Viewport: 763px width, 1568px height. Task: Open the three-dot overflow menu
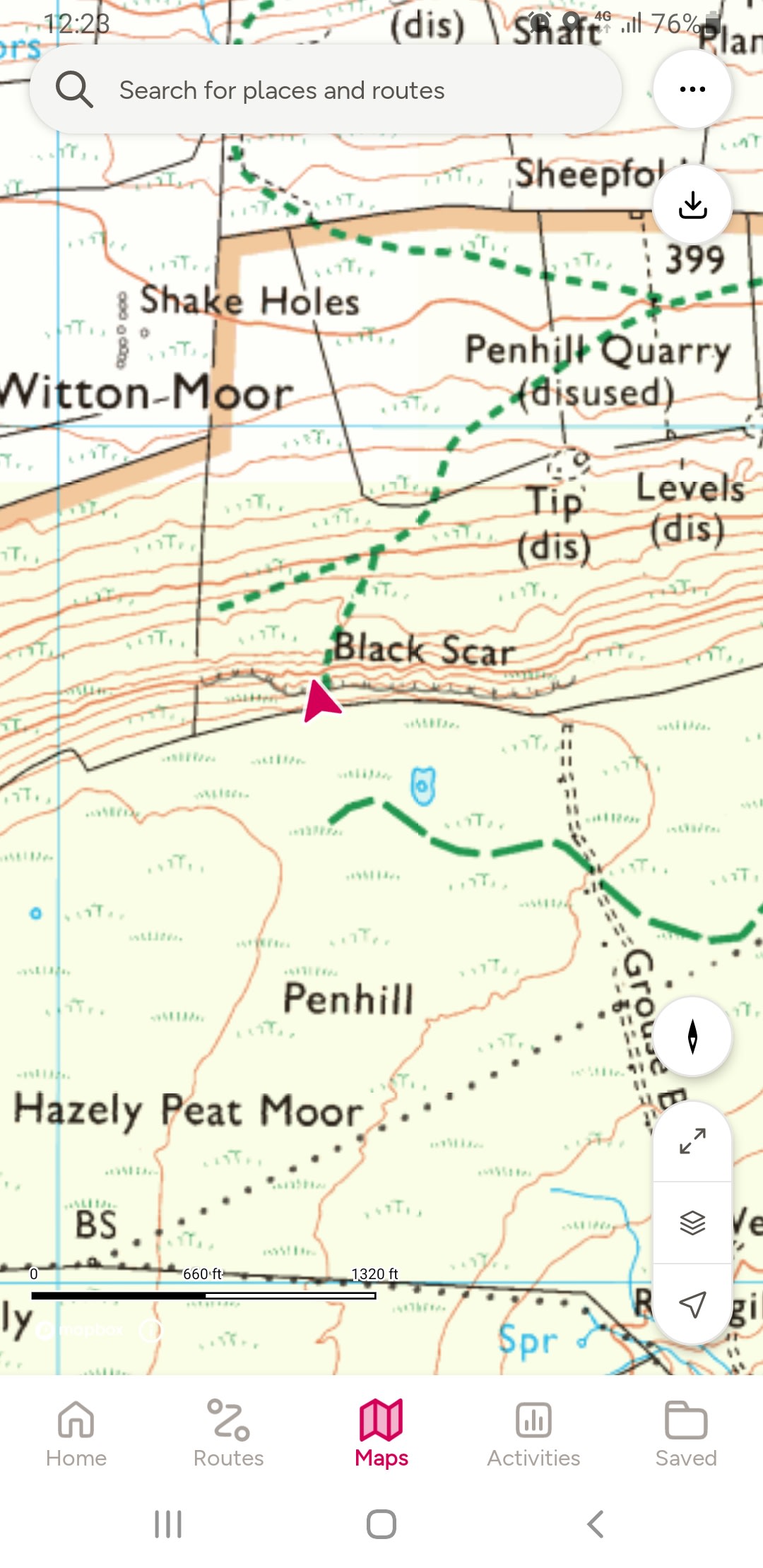pyautogui.click(x=692, y=89)
